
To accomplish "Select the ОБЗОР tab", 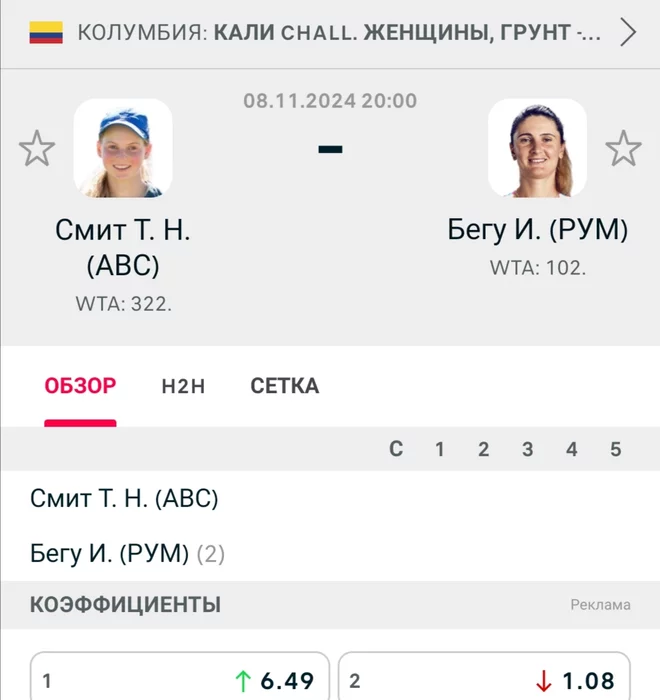I will [x=80, y=386].
